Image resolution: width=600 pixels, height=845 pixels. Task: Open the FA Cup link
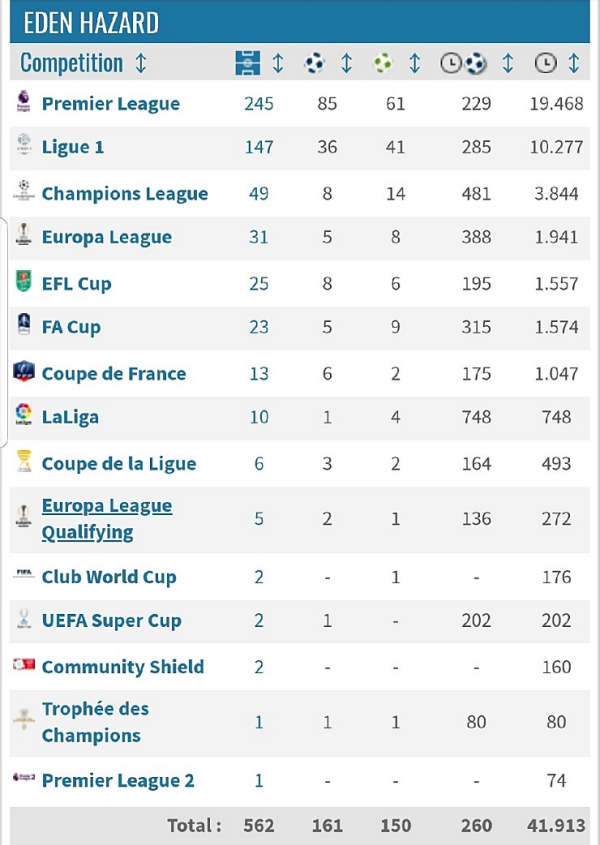tap(71, 327)
